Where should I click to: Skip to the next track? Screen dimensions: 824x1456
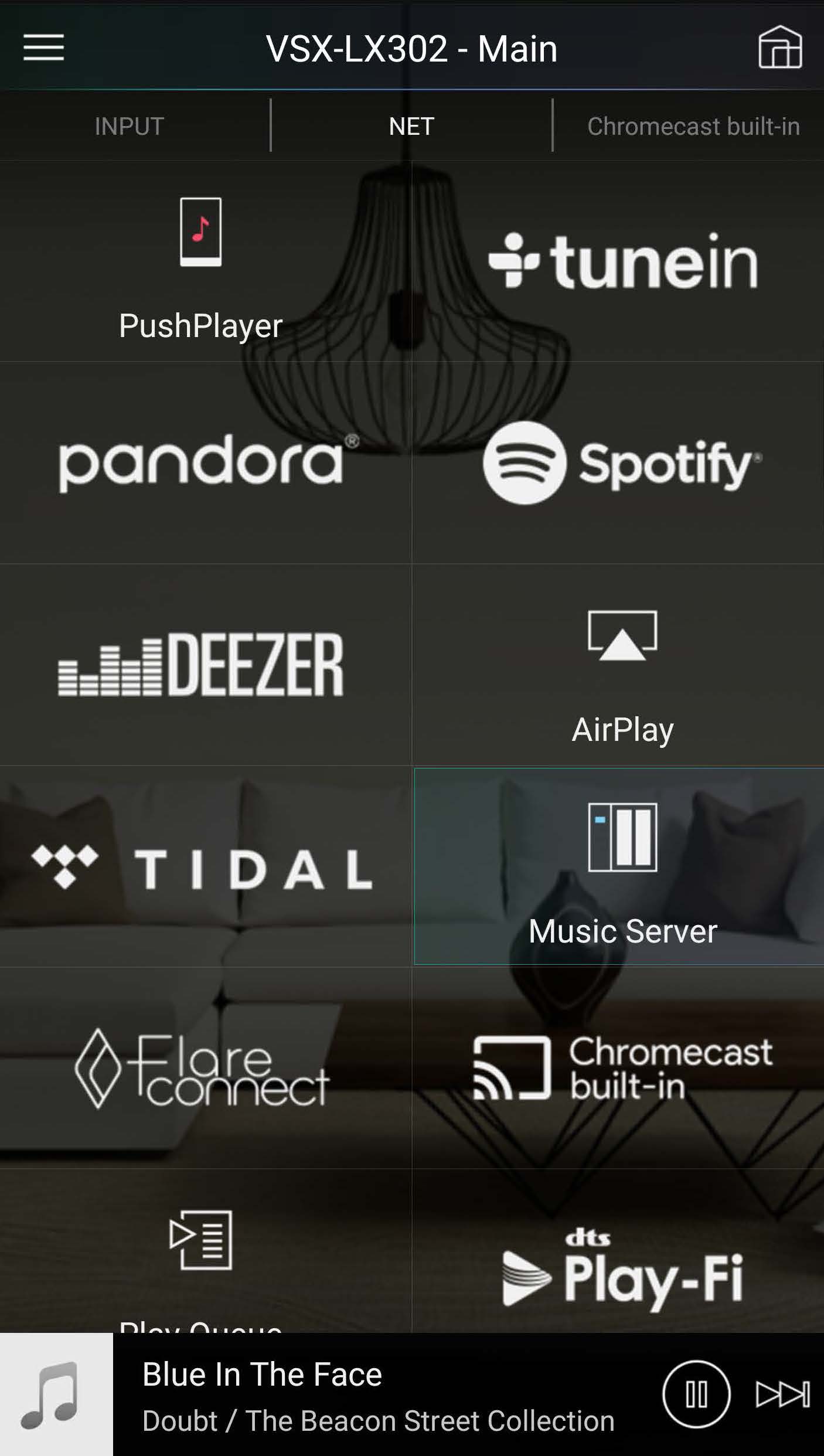[x=782, y=1394]
